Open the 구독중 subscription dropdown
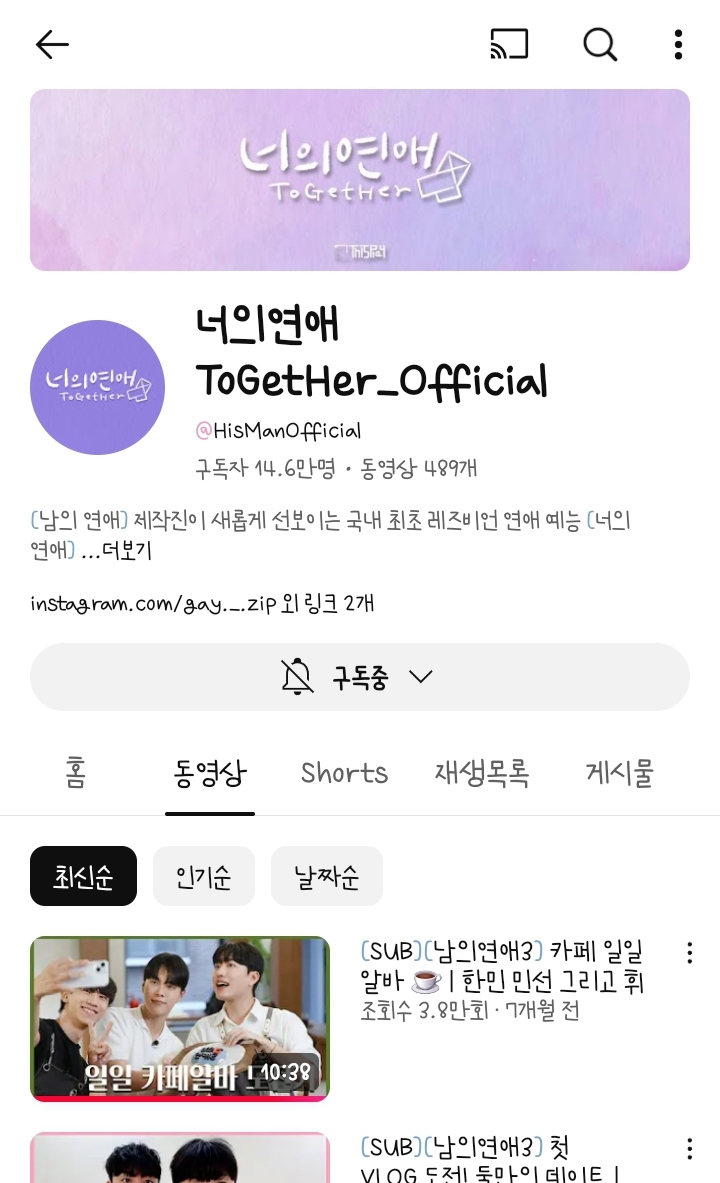The width and height of the screenshot is (720, 1183). [360, 677]
